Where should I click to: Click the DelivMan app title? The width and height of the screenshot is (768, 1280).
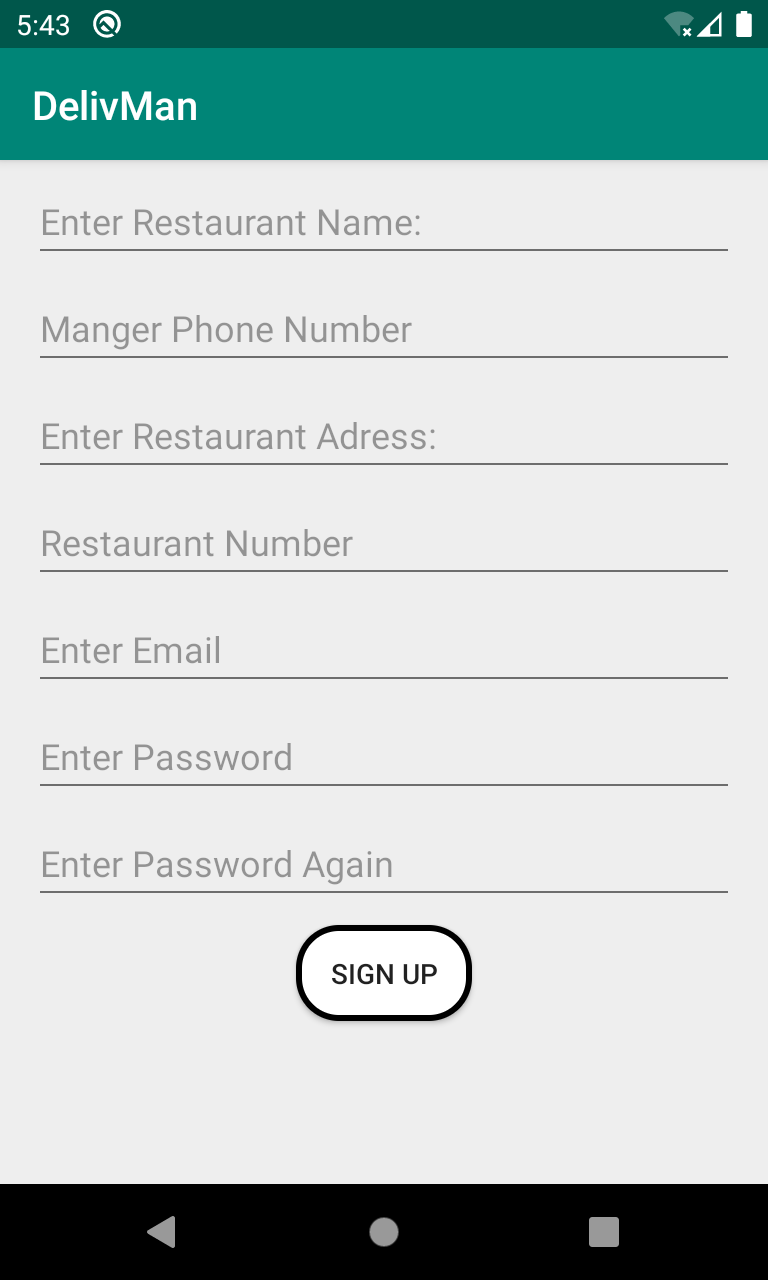click(x=115, y=104)
